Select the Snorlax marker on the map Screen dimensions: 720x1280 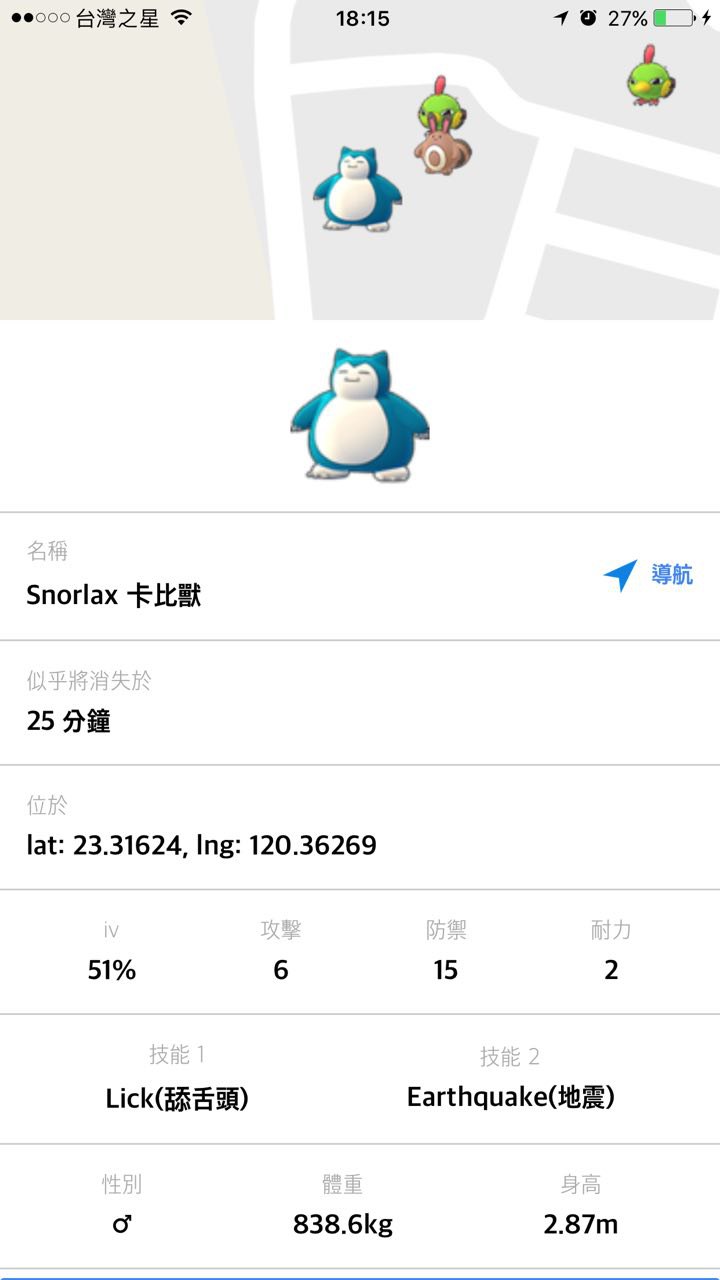pyautogui.click(x=357, y=189)
